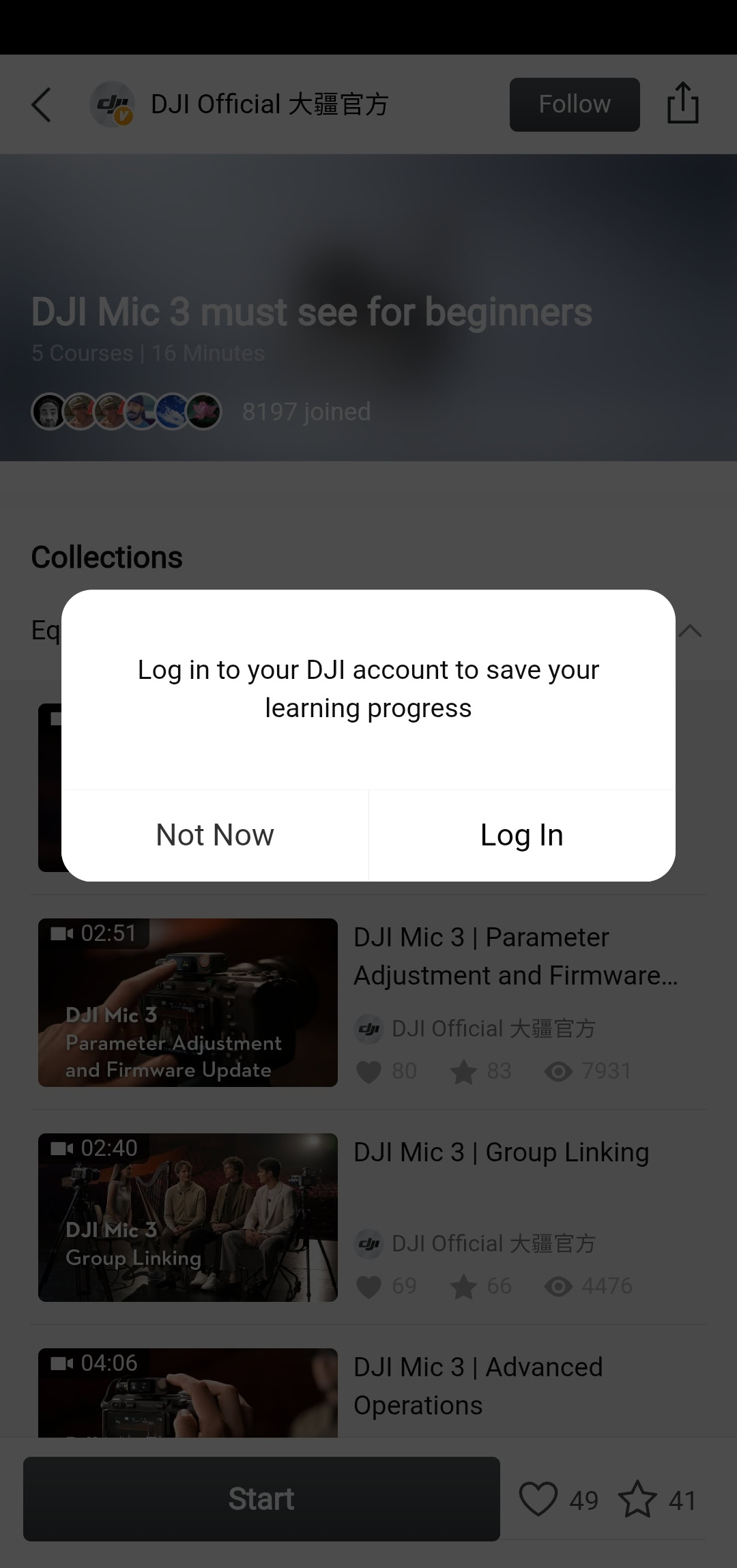Open Parameter Adjustment and Firmware video
Screen dimensions: 737x1568
pos(188,1002)
